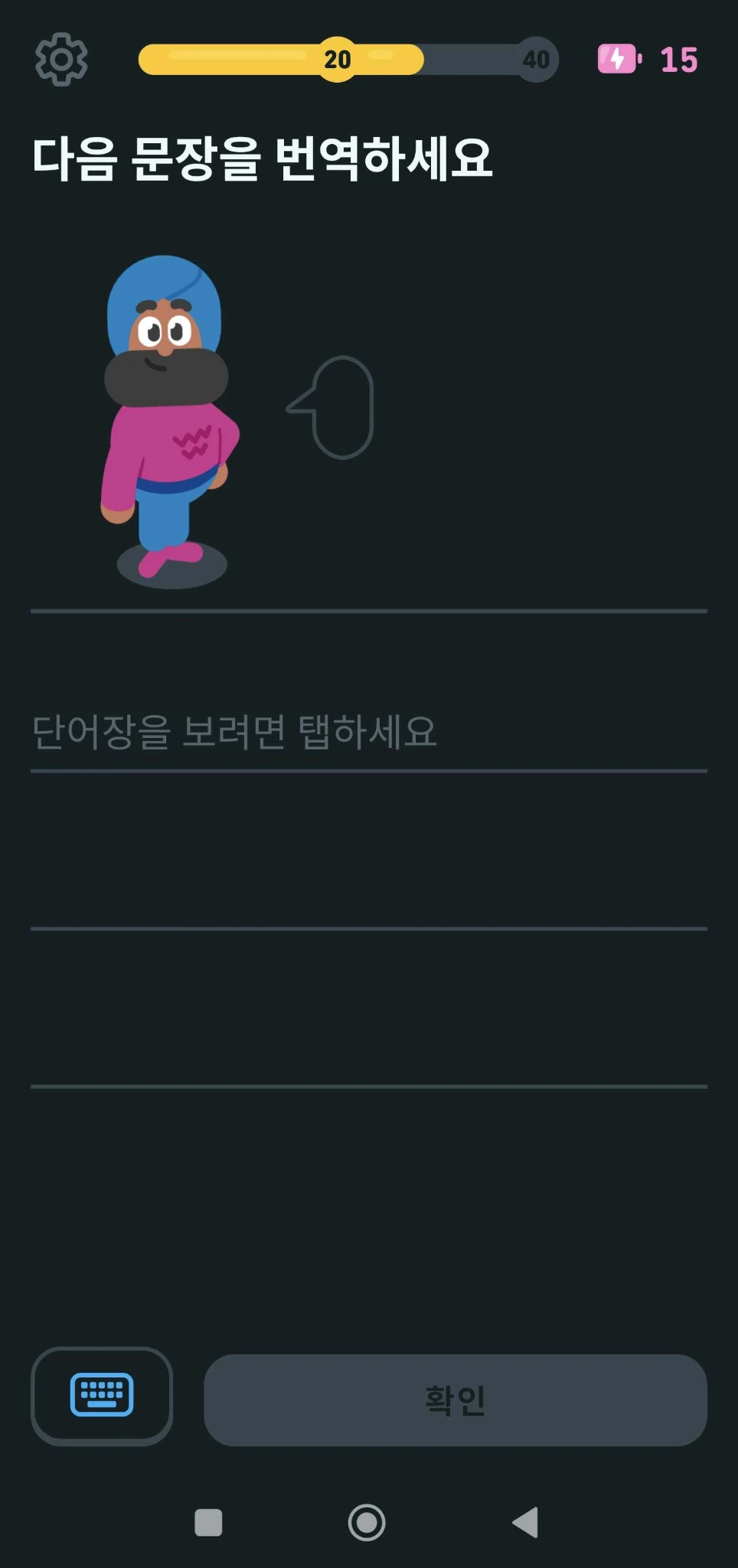Tap the character's speech bubble
This screenshot has width=738, height=1568.
[337, 407]
